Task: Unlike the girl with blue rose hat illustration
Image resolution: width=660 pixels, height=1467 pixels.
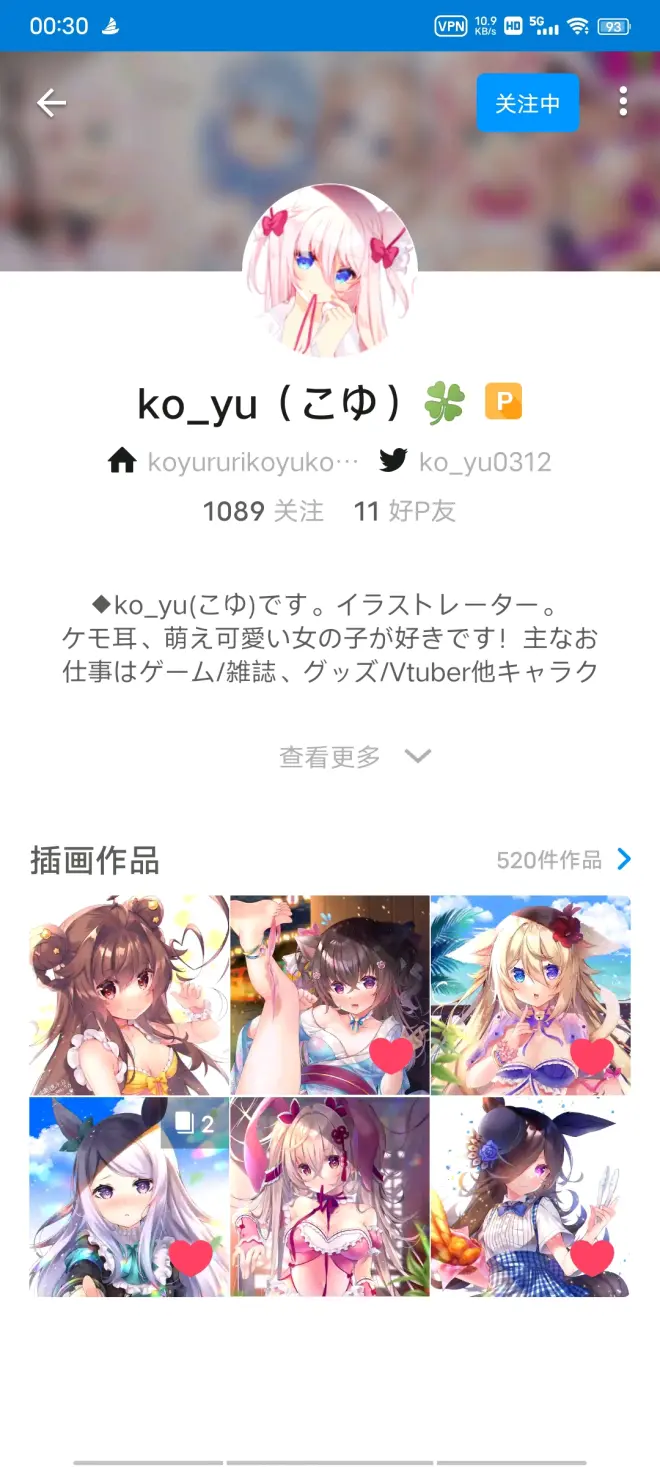Action: click(x=592, y=1257)
